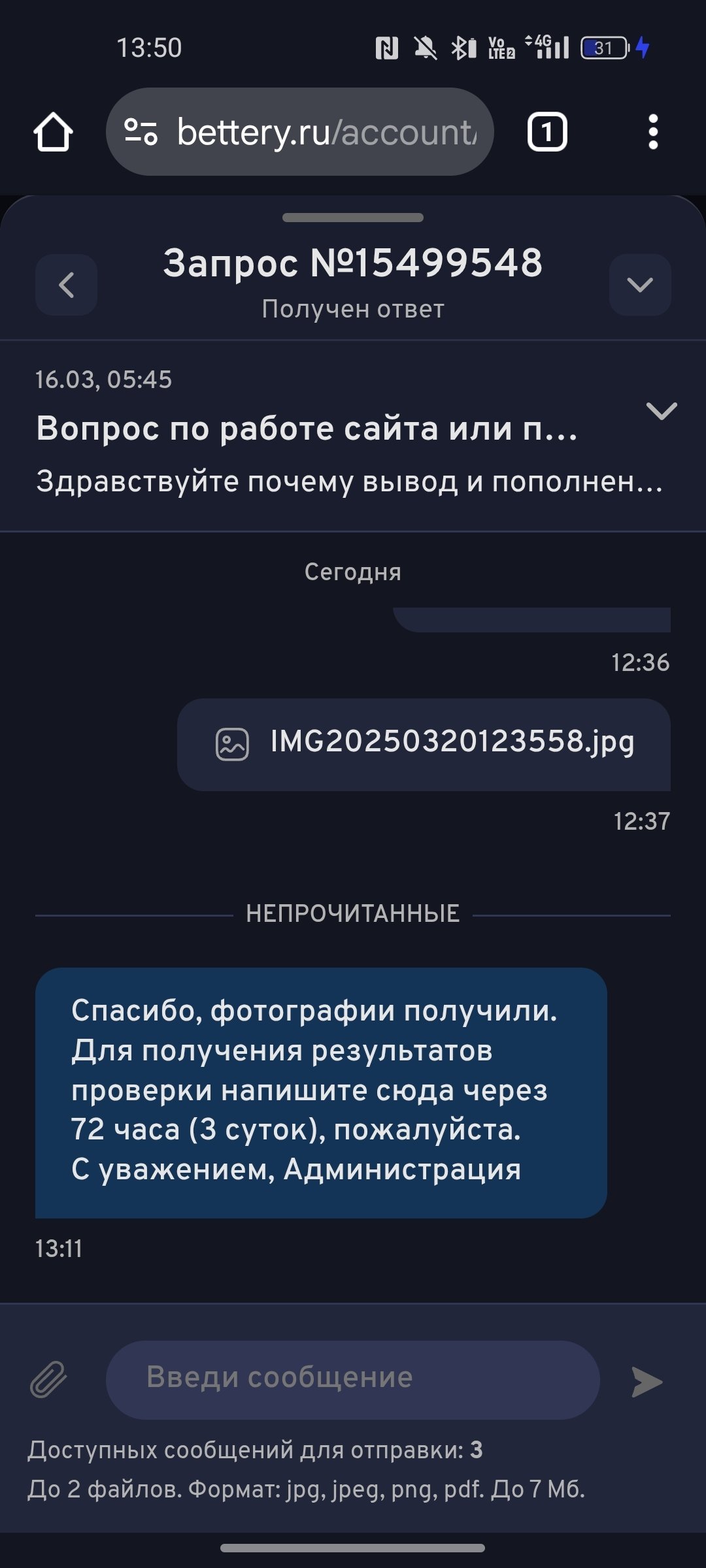Open attachment IMG20250320123558.jpg
The width and height of the screenshot is (706, 1568).
click(x=424, y=744)
